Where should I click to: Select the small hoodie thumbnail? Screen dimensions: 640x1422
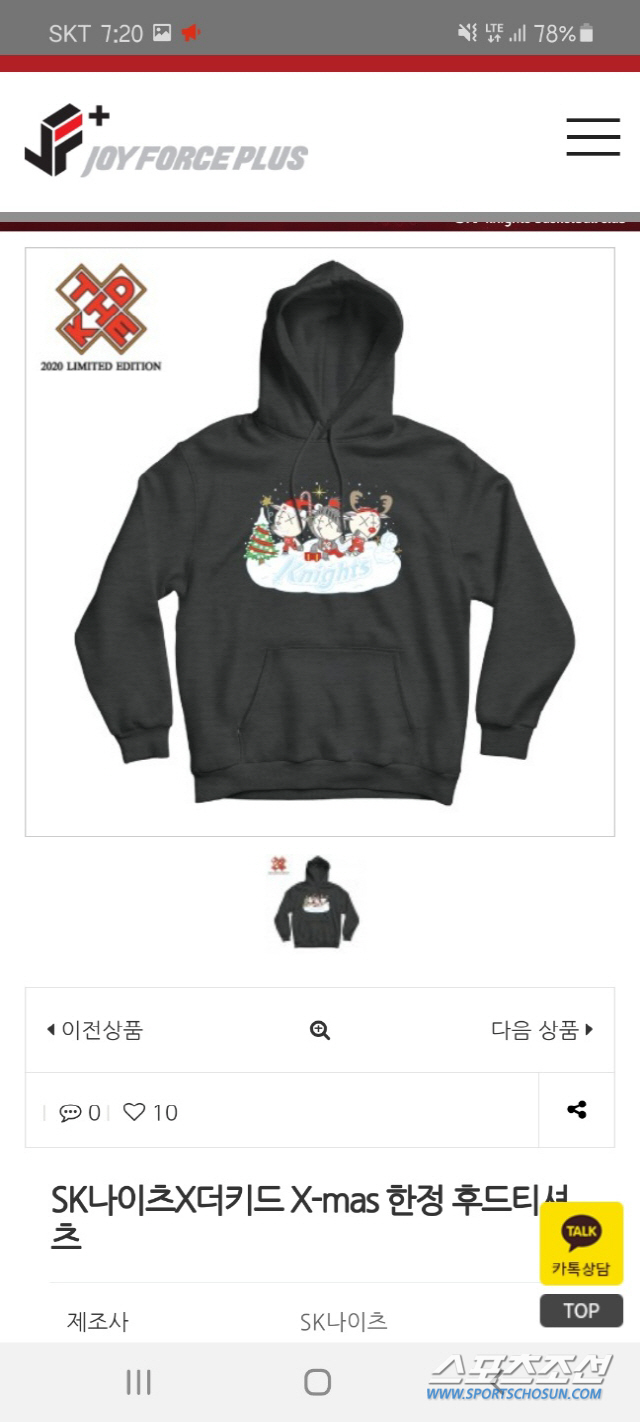[x=315, y=901]
